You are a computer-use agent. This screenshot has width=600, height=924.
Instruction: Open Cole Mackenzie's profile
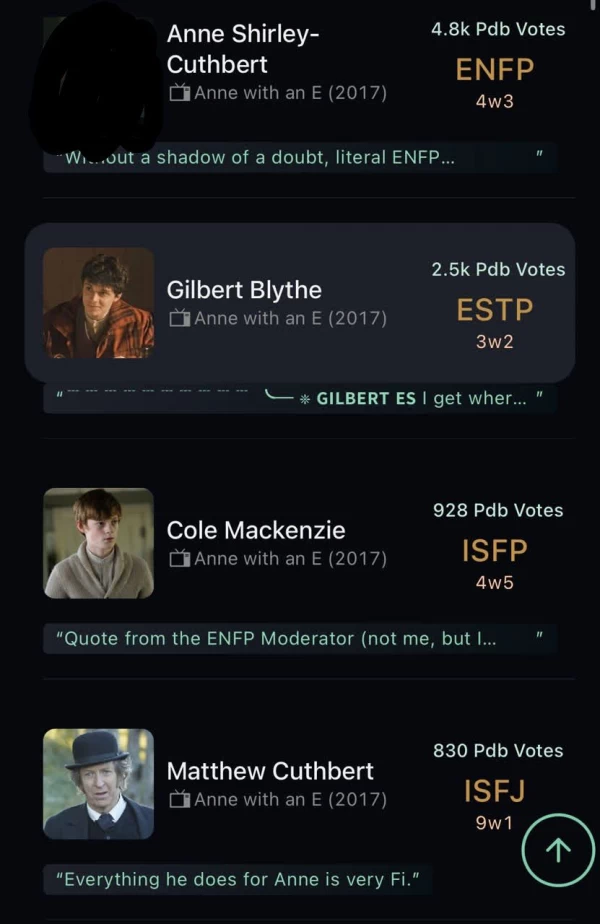pos(255,530)
